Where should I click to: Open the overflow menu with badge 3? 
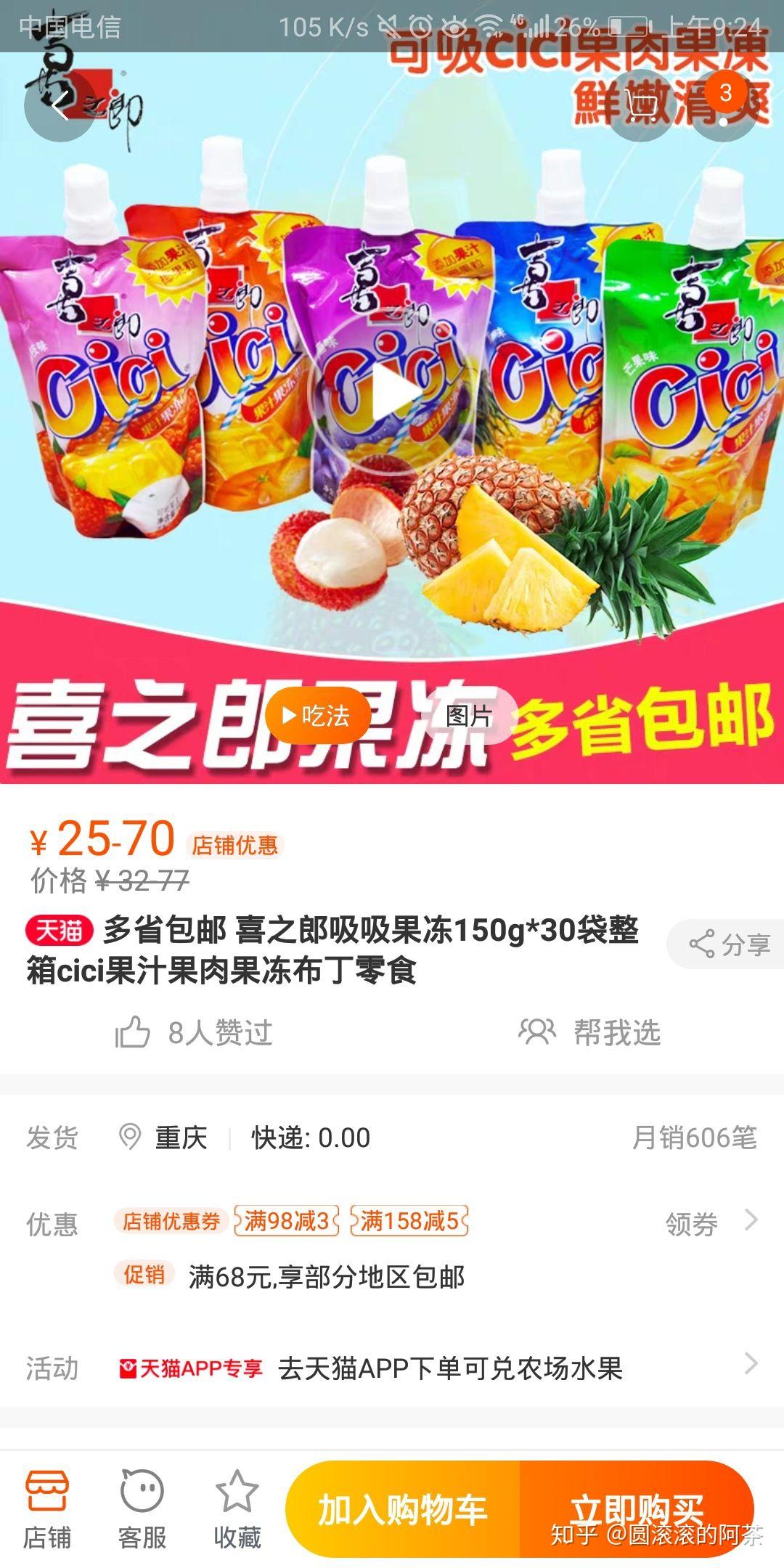tap(723, 107)
